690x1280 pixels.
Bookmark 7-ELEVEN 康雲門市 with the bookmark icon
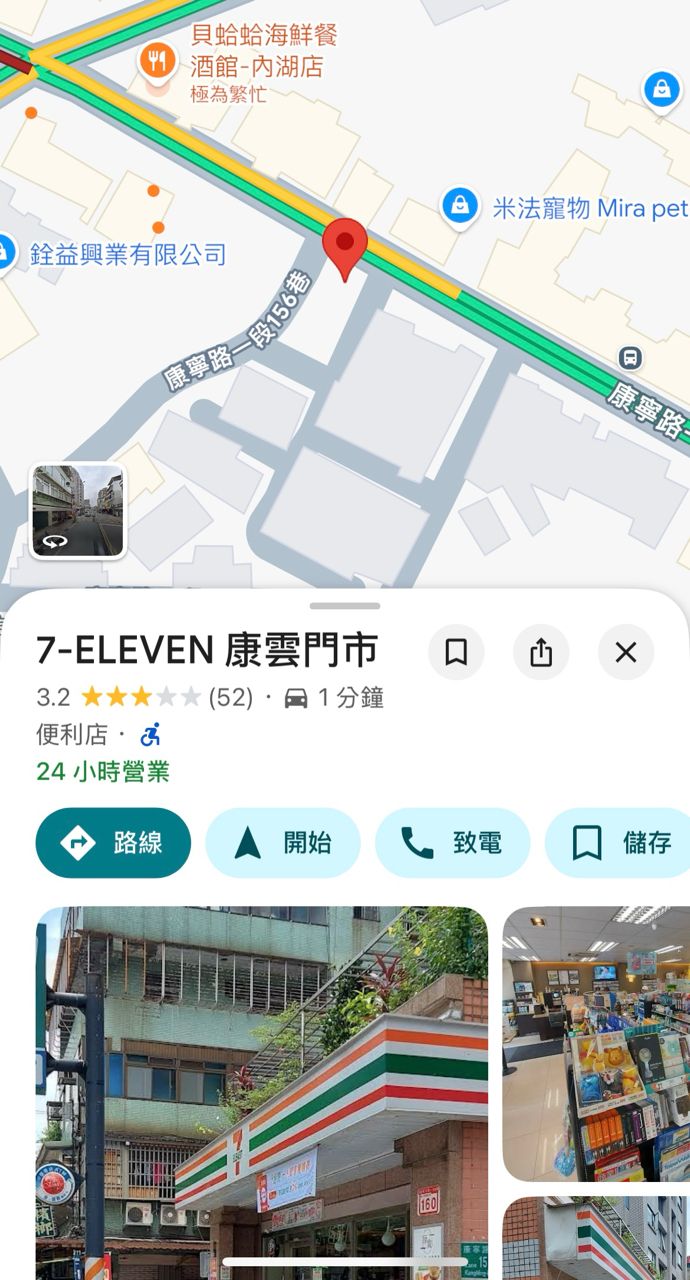click(x=456, y=653)
